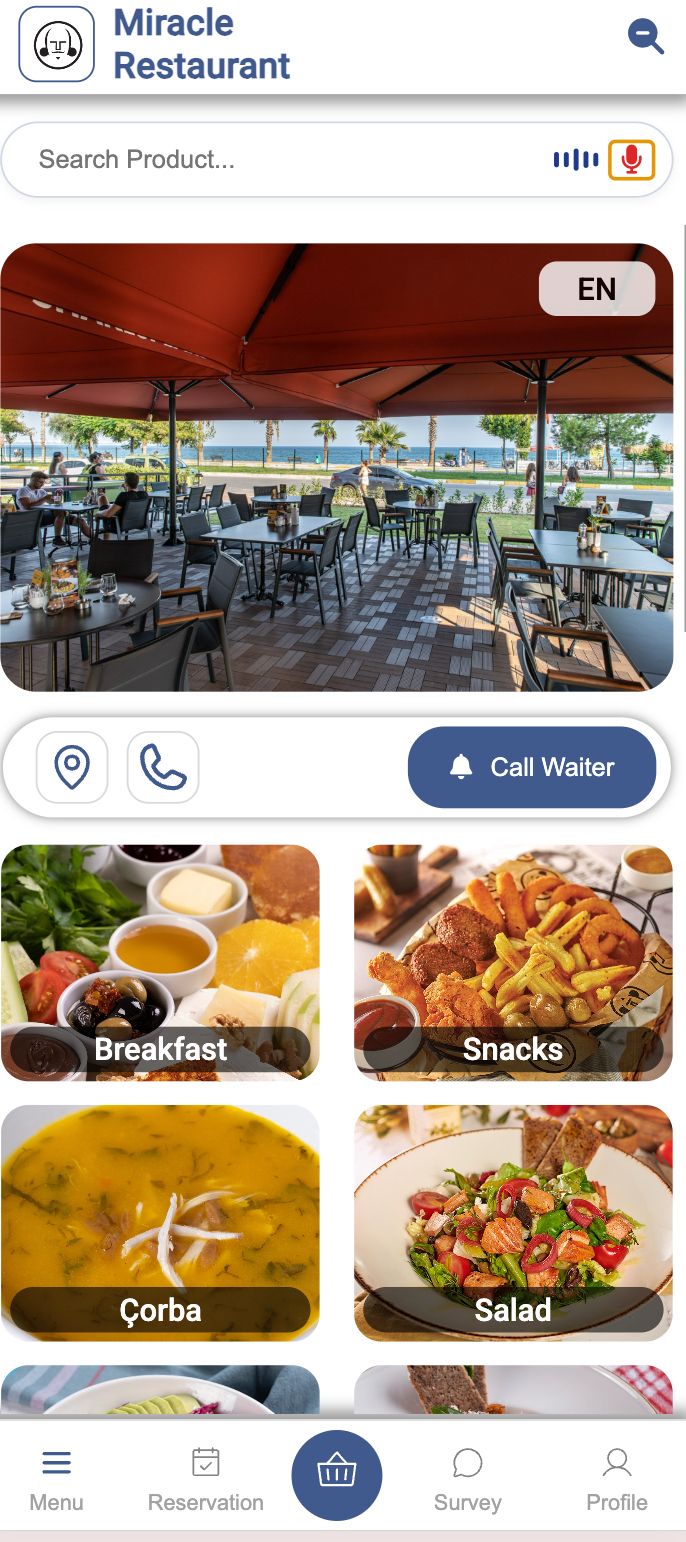The height and width of the screenshot is (1542, 686).
Task: View the Çorba soup category
Action: 160,1222
